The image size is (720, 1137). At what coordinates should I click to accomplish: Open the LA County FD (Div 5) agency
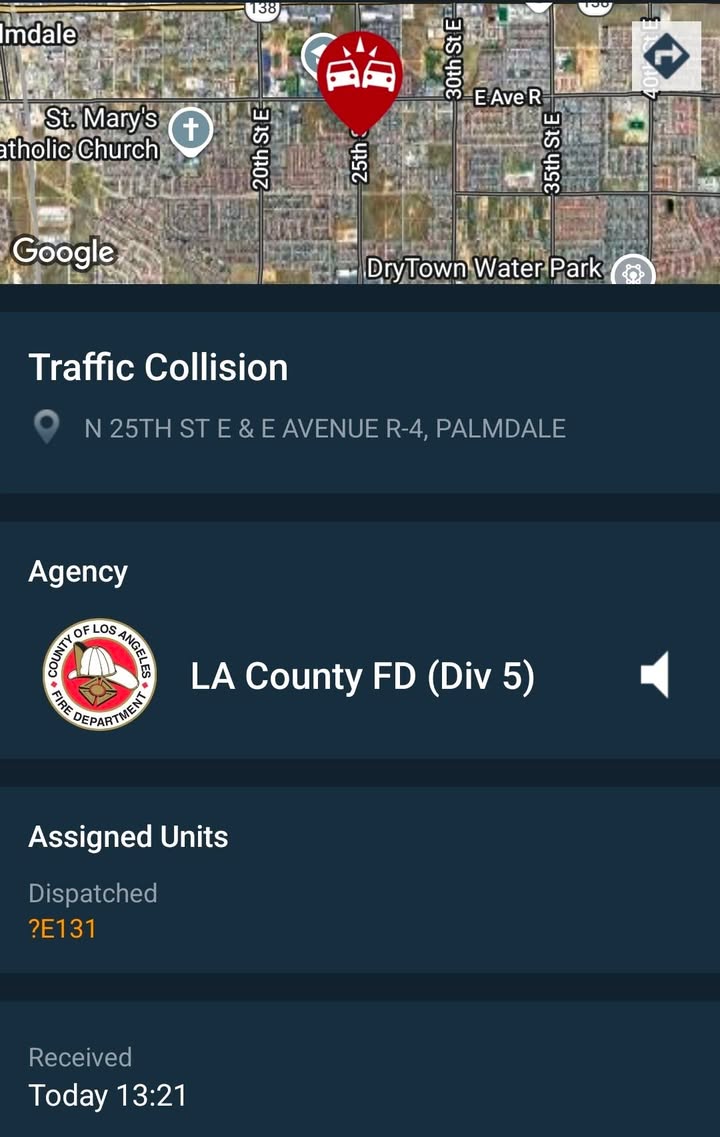coord(363,676)
